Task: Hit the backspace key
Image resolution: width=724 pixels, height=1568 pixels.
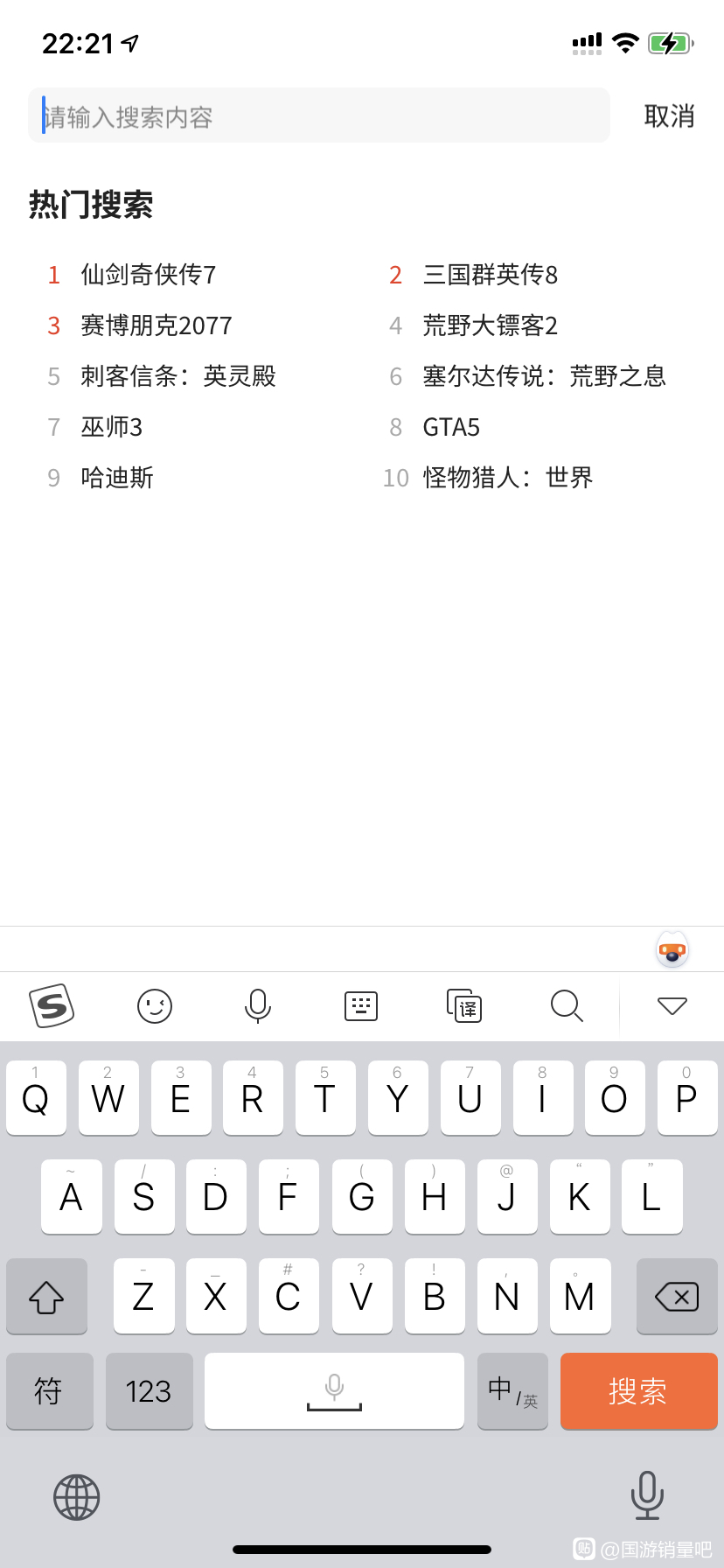Action: pos(677,1296)
